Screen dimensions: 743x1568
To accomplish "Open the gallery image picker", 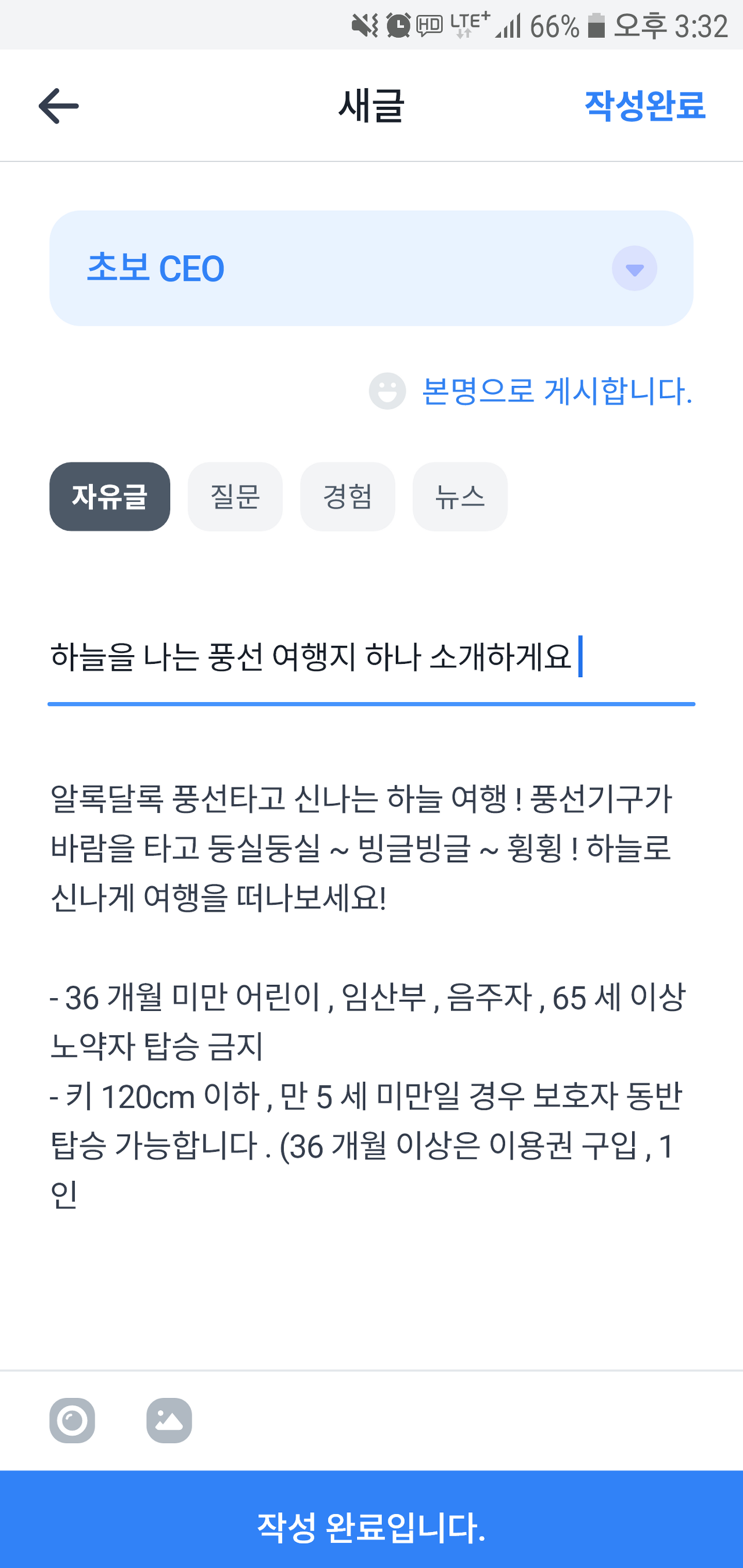I will tap(169, 1421).
